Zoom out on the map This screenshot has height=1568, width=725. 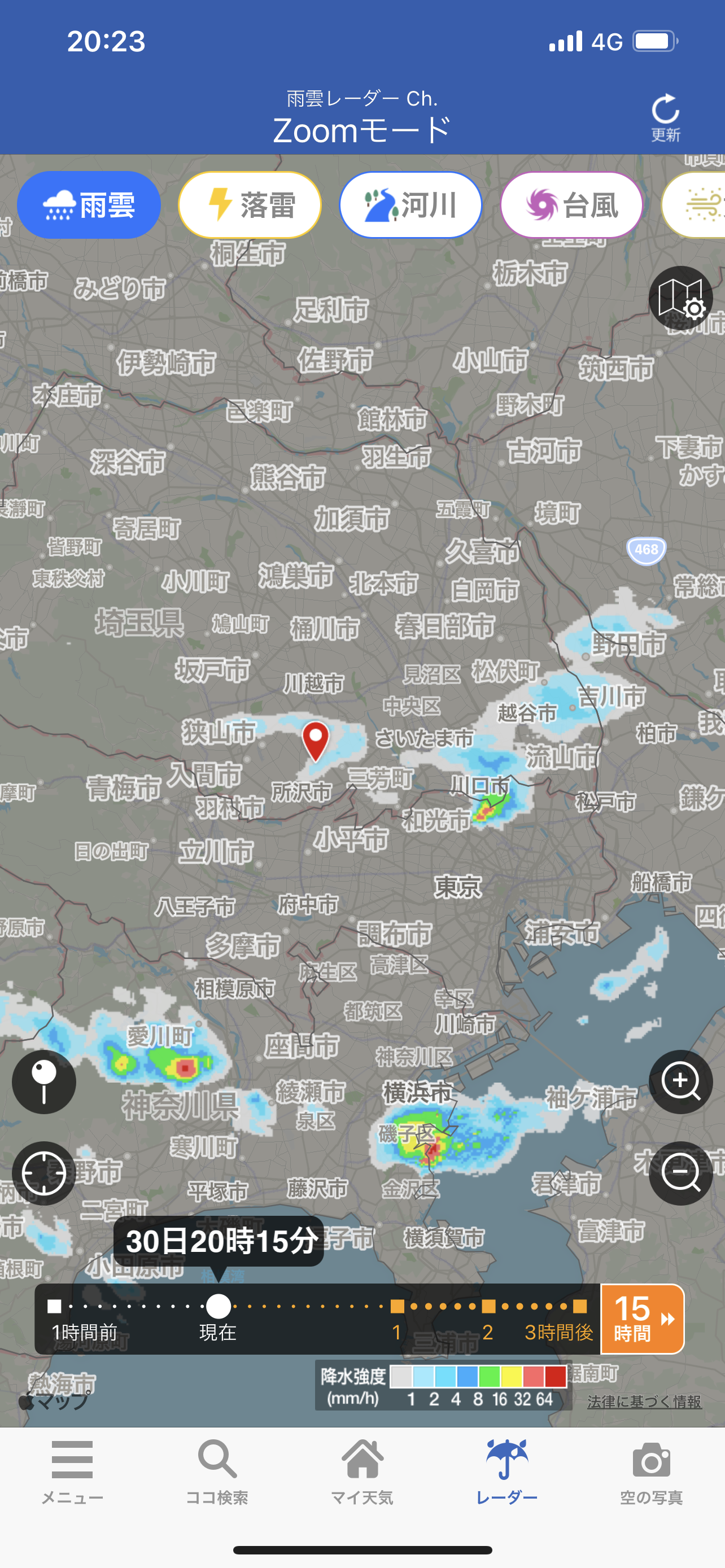(680, 1173)
